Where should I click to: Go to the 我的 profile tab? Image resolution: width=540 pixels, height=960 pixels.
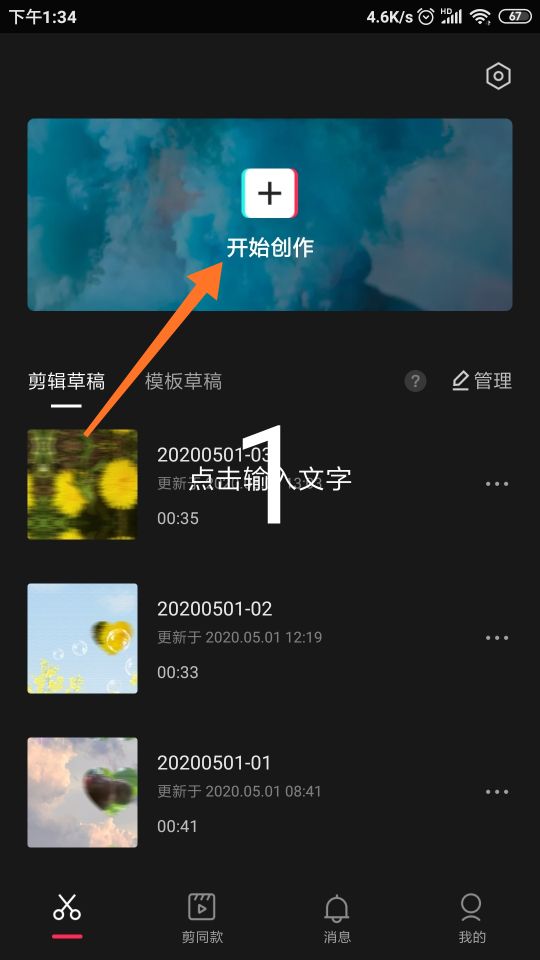(x=471, y=917)
